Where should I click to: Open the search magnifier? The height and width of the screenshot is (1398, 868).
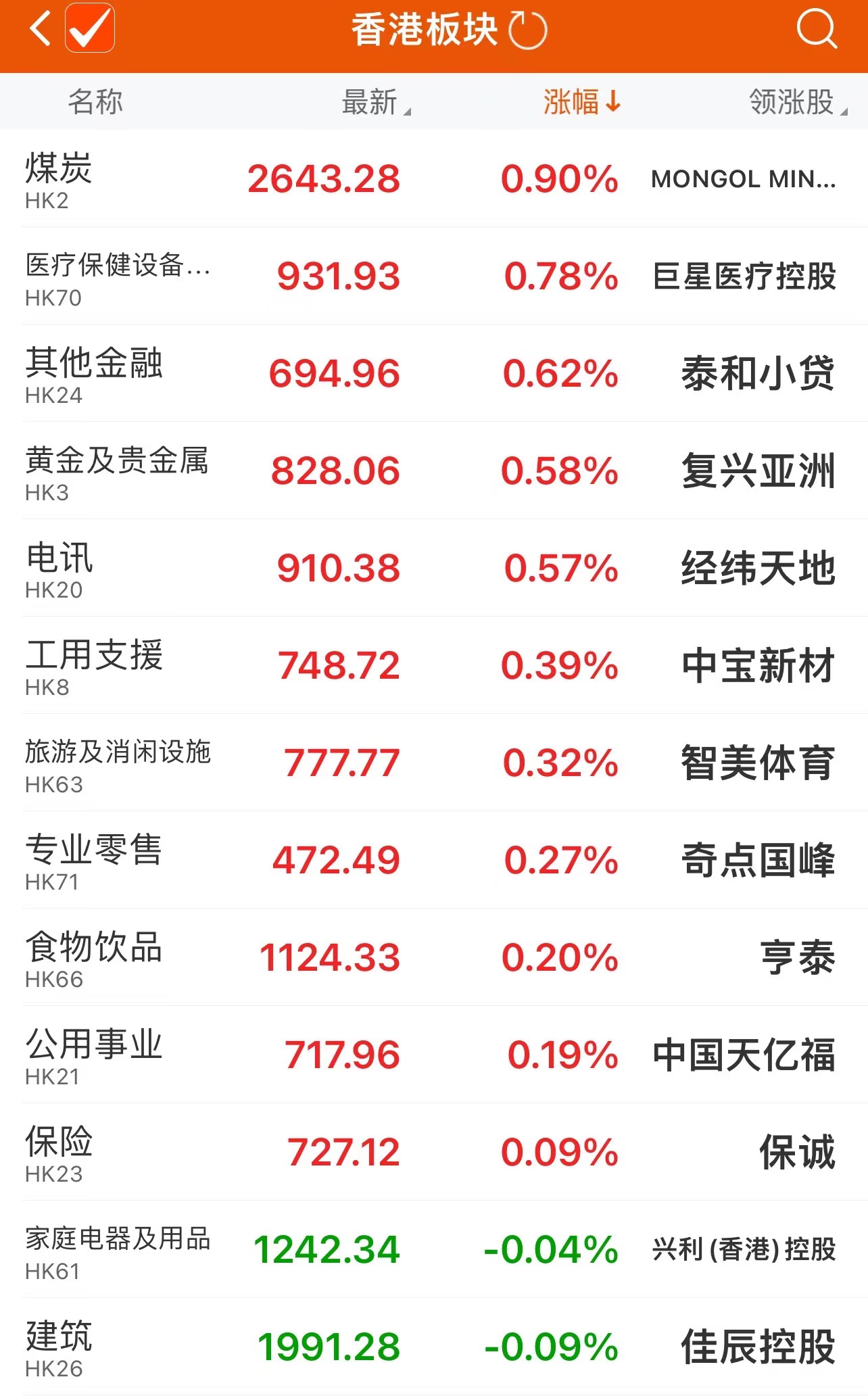(x=816, y=30)
